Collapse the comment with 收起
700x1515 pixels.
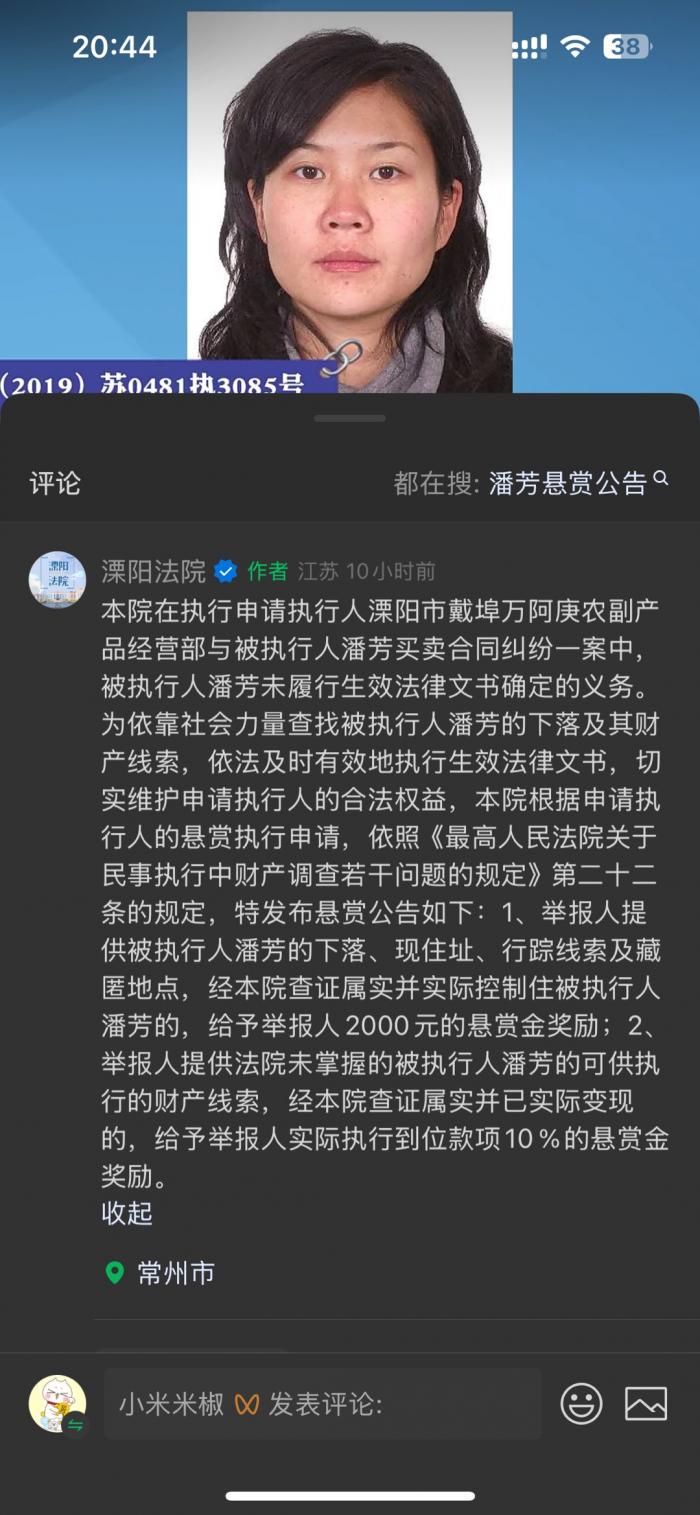[x=127, y=1213]
